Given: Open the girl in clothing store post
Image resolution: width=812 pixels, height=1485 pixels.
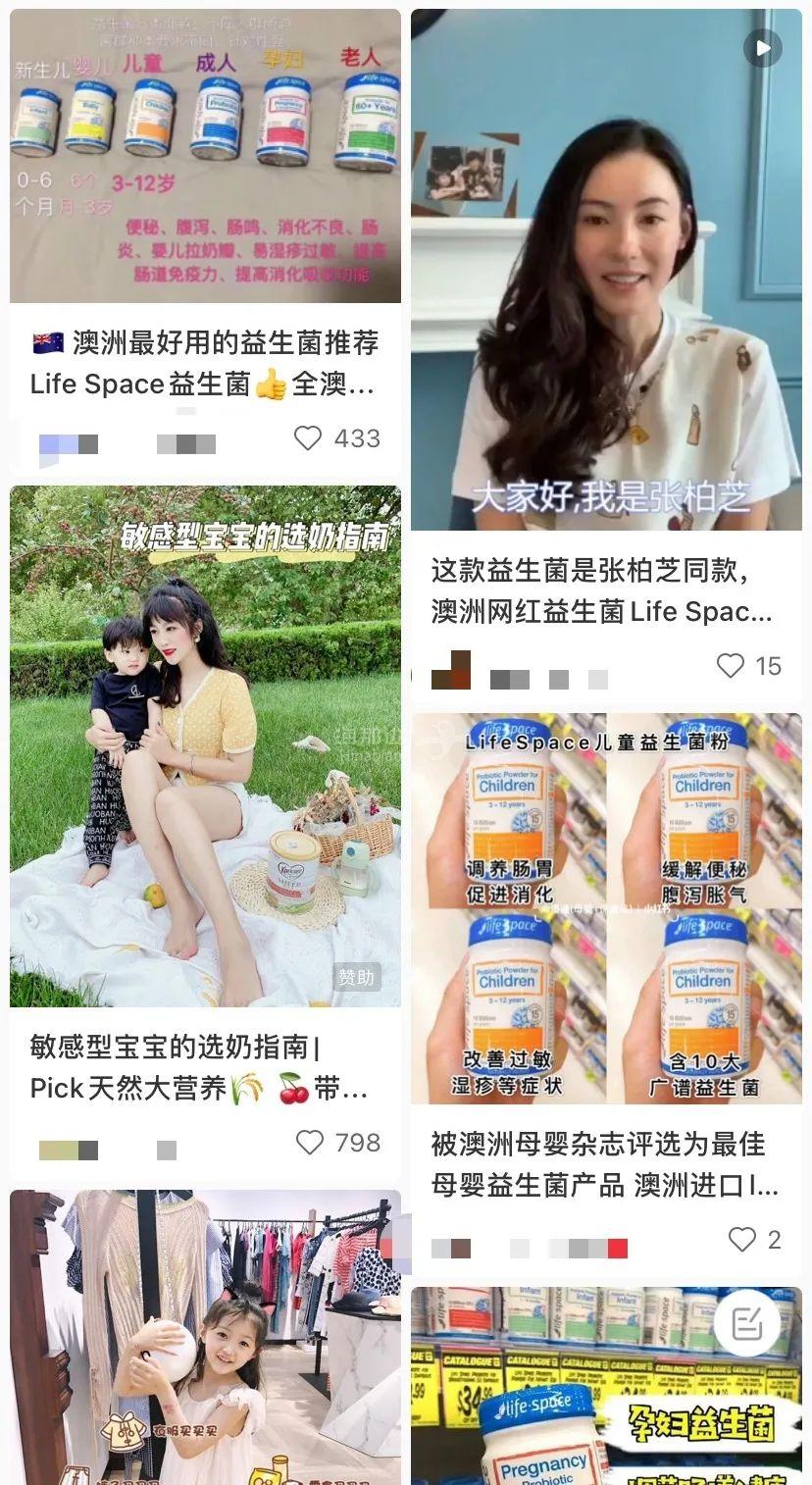Looking at the screenshot, I should tap(205, 1339).
